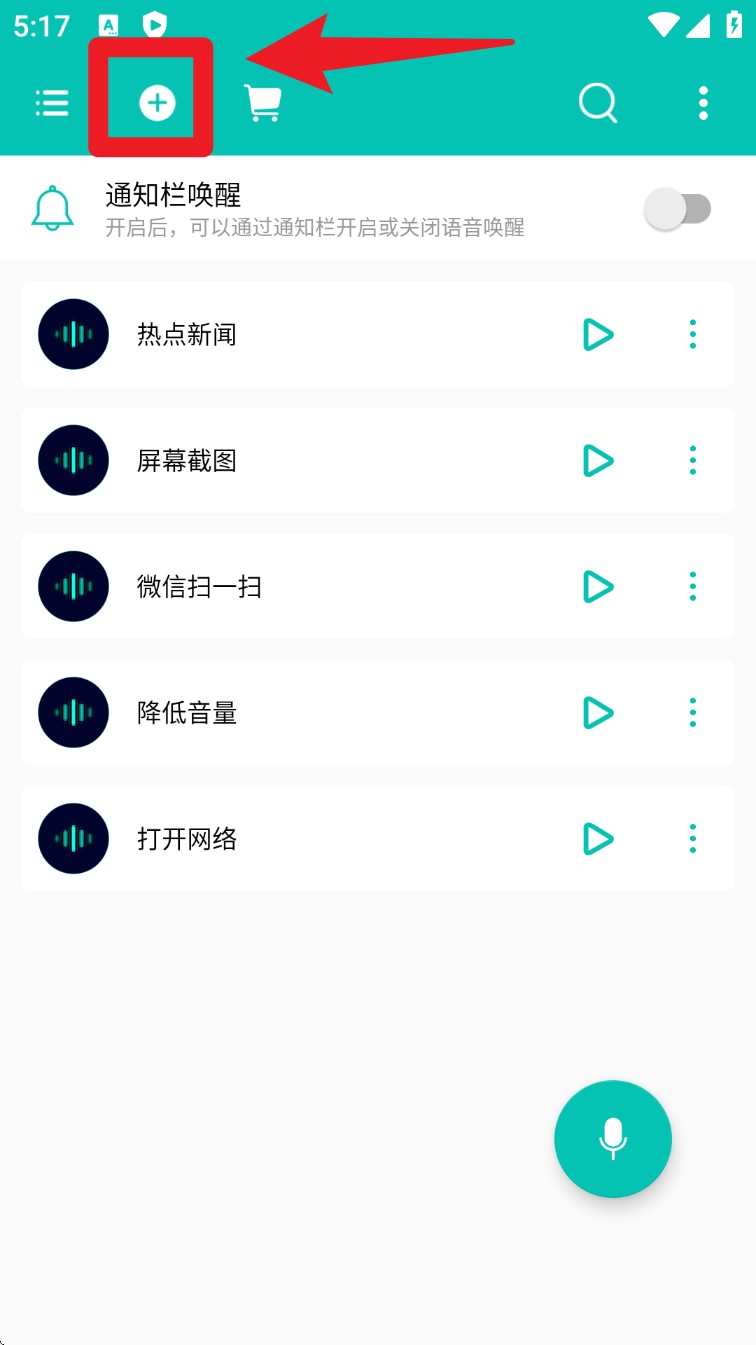Image resolution: width=756 pixels, height=1345 pixels.
Task: Run the 降低音量 command
Action: (x=598, y=712)
